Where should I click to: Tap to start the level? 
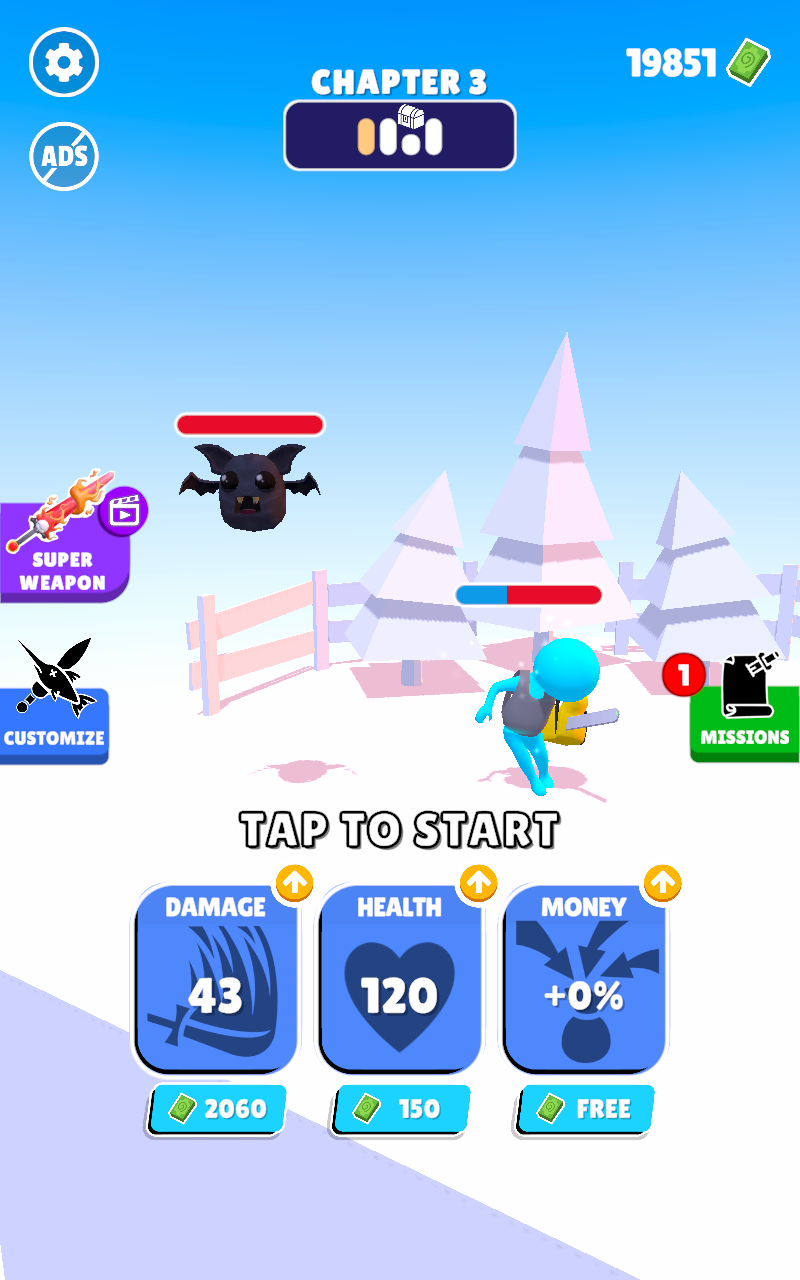point(400,829)
